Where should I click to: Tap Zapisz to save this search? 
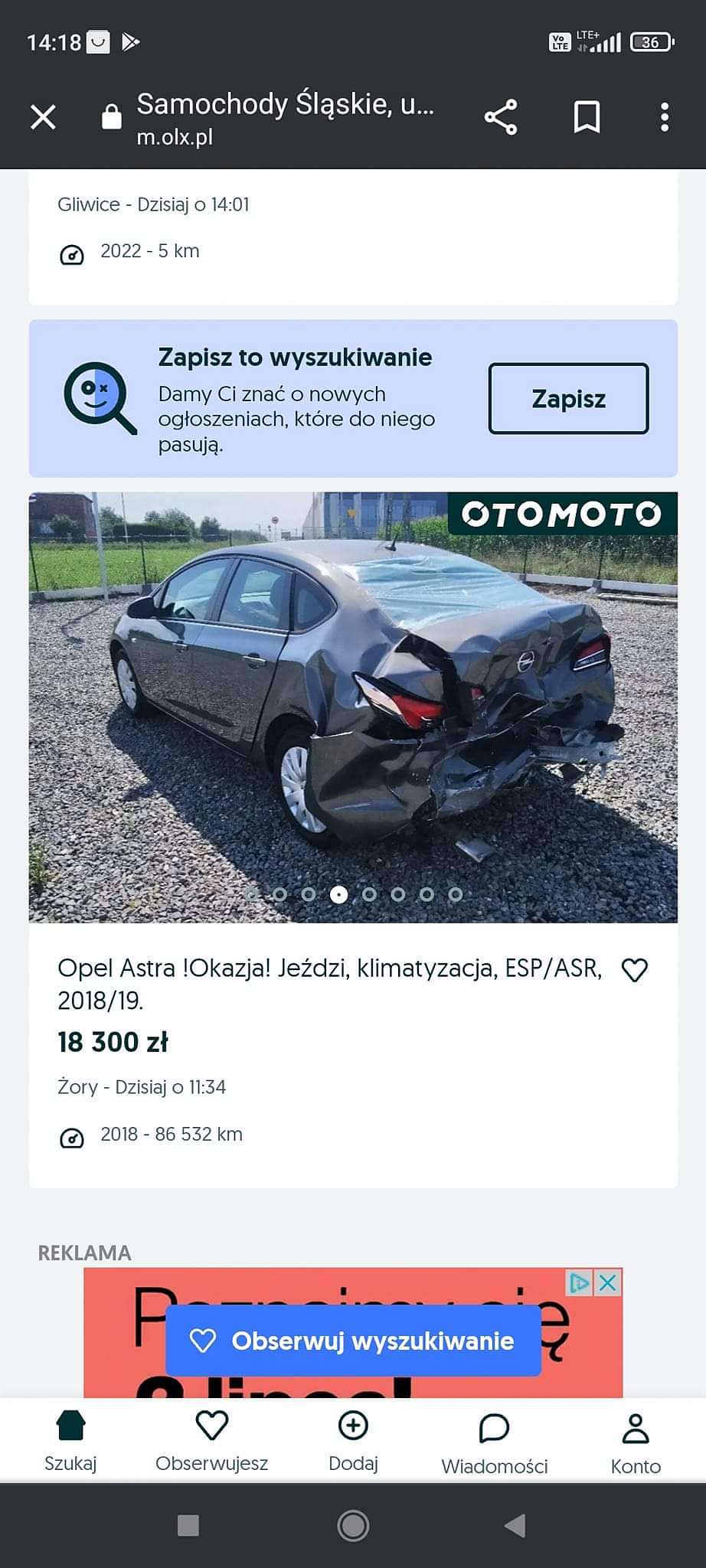568,399
